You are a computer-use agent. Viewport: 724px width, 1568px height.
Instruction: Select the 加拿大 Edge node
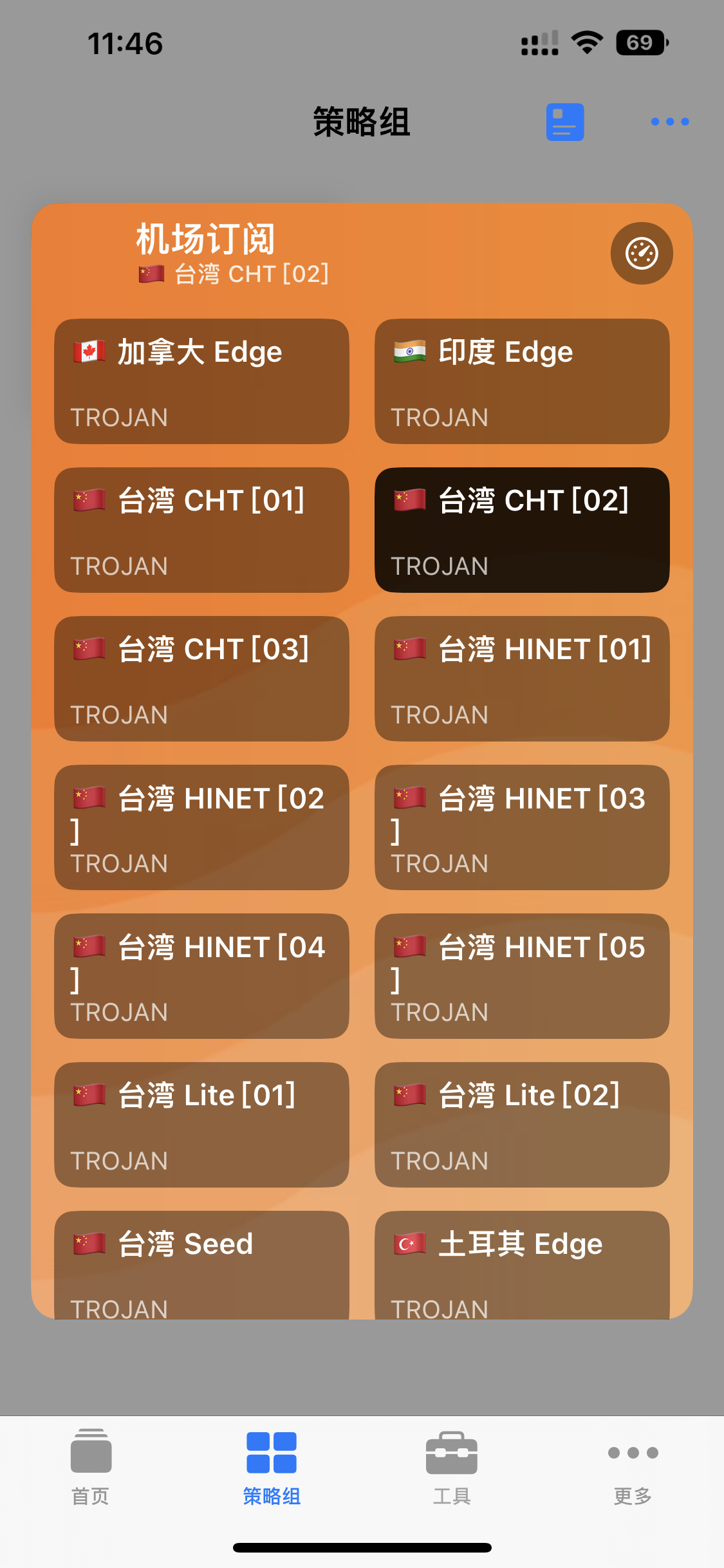click(x=201, y=381)
